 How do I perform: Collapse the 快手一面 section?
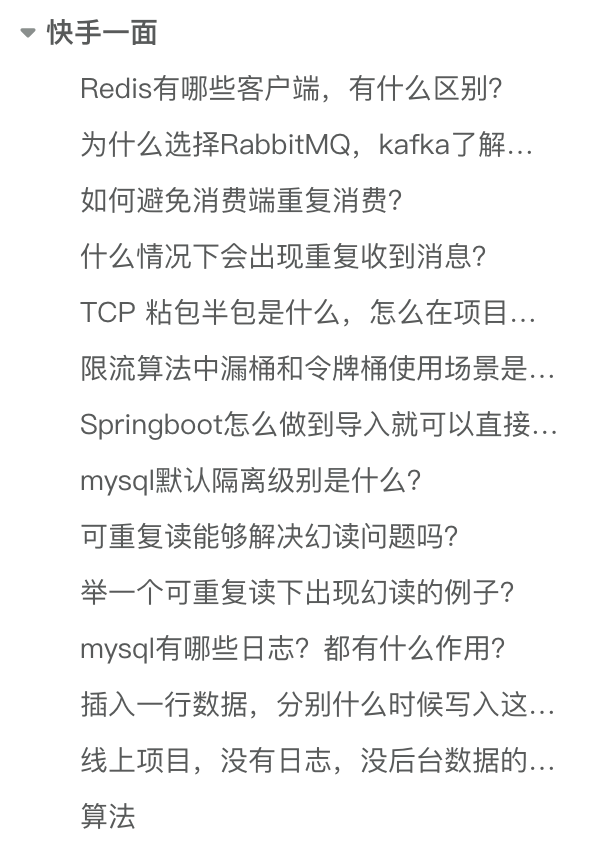tap(27, 34)
